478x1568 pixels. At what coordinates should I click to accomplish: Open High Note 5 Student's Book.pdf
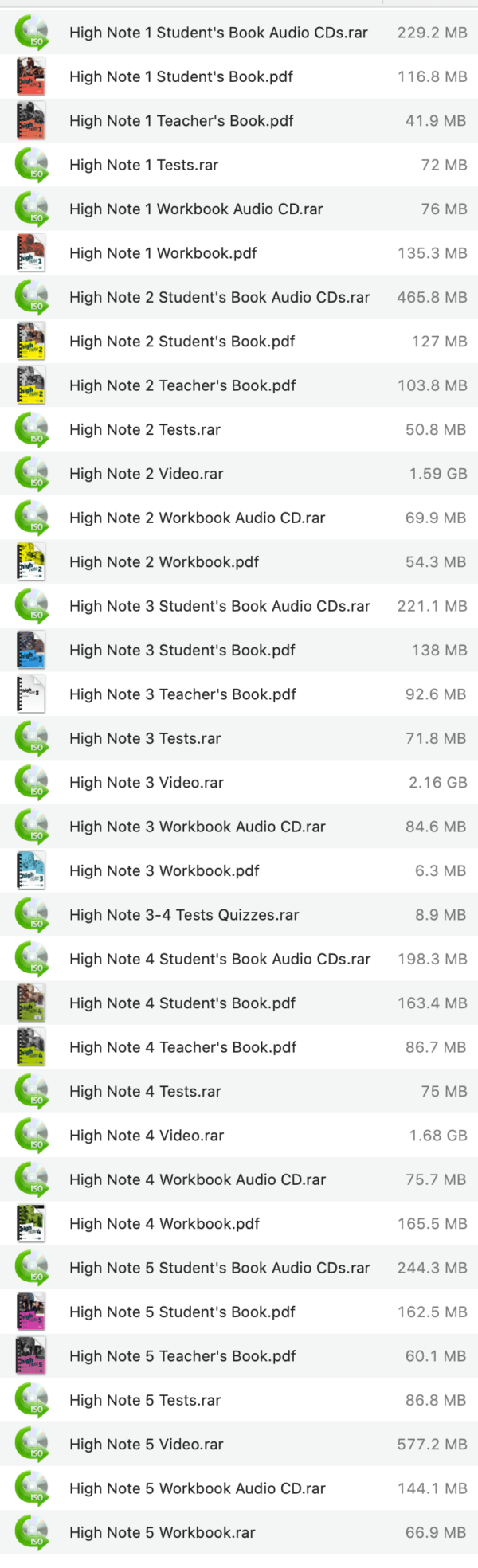pos(182,1312)
